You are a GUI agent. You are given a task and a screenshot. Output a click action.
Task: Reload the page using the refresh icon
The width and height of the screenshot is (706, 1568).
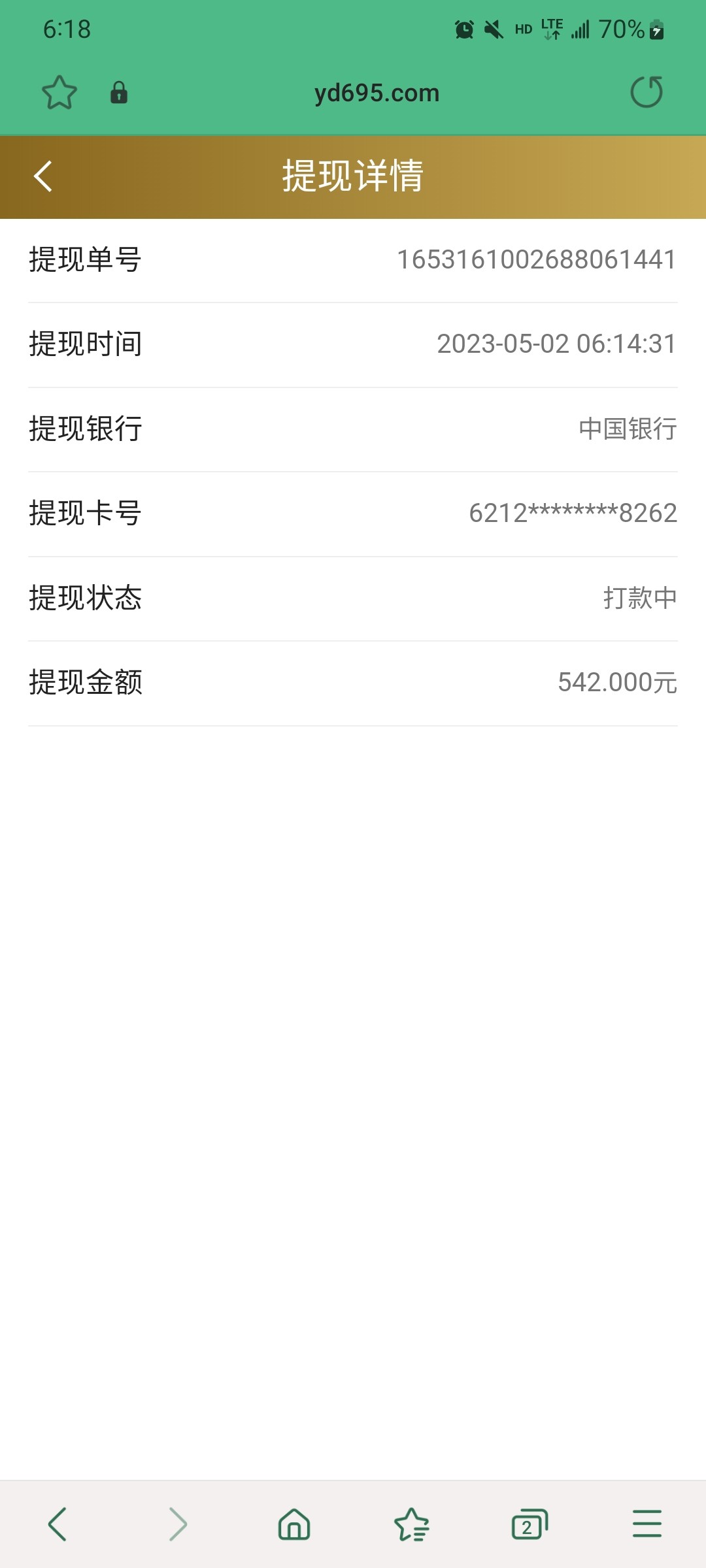coord(646,92)
